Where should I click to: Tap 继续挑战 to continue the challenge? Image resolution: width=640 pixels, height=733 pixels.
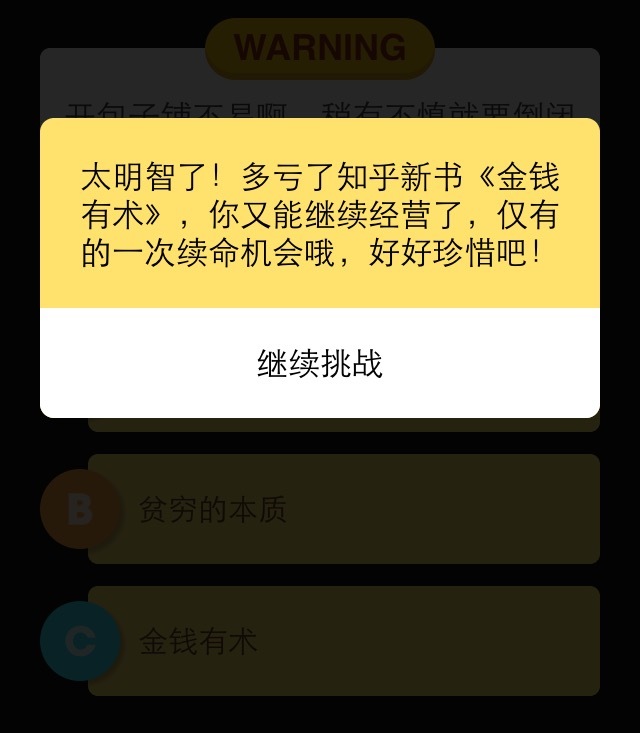pyautogui.click(x=320, y=364)
